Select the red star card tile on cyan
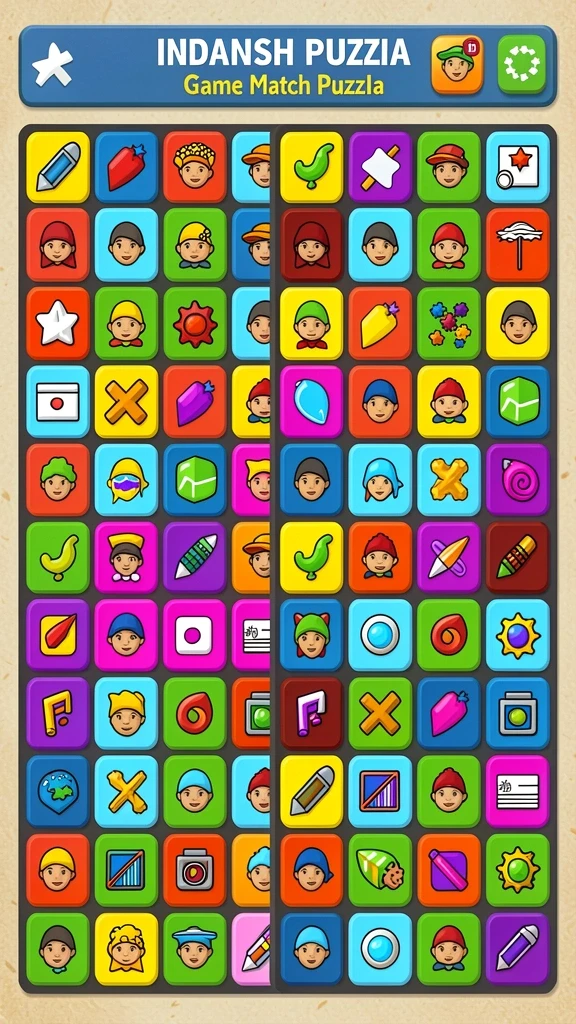The image size is (576, 1024). [518, 167]
